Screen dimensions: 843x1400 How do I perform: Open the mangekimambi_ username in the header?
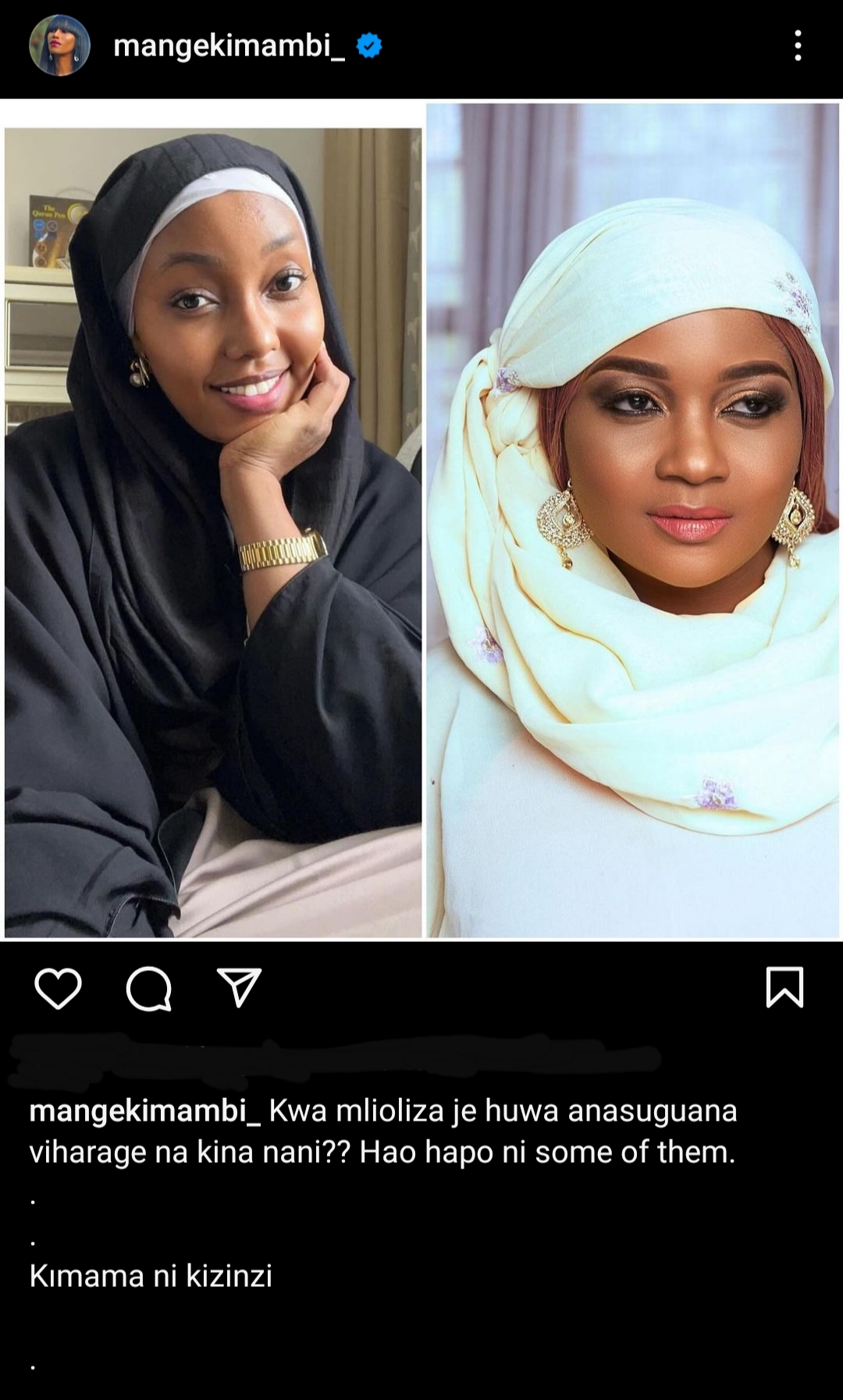[229, 46]
